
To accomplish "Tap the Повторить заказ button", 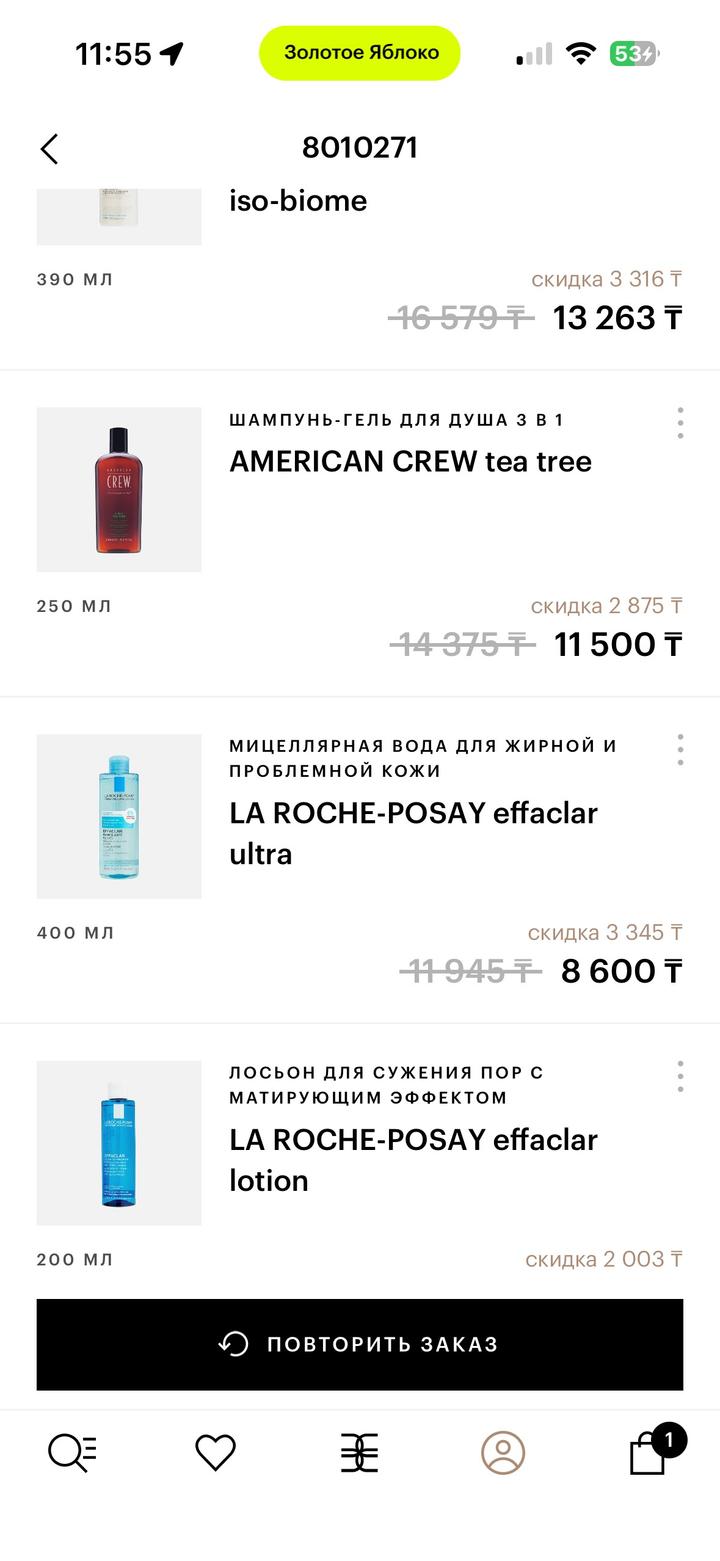I will pyautogui.click(x=360, y=1344).
